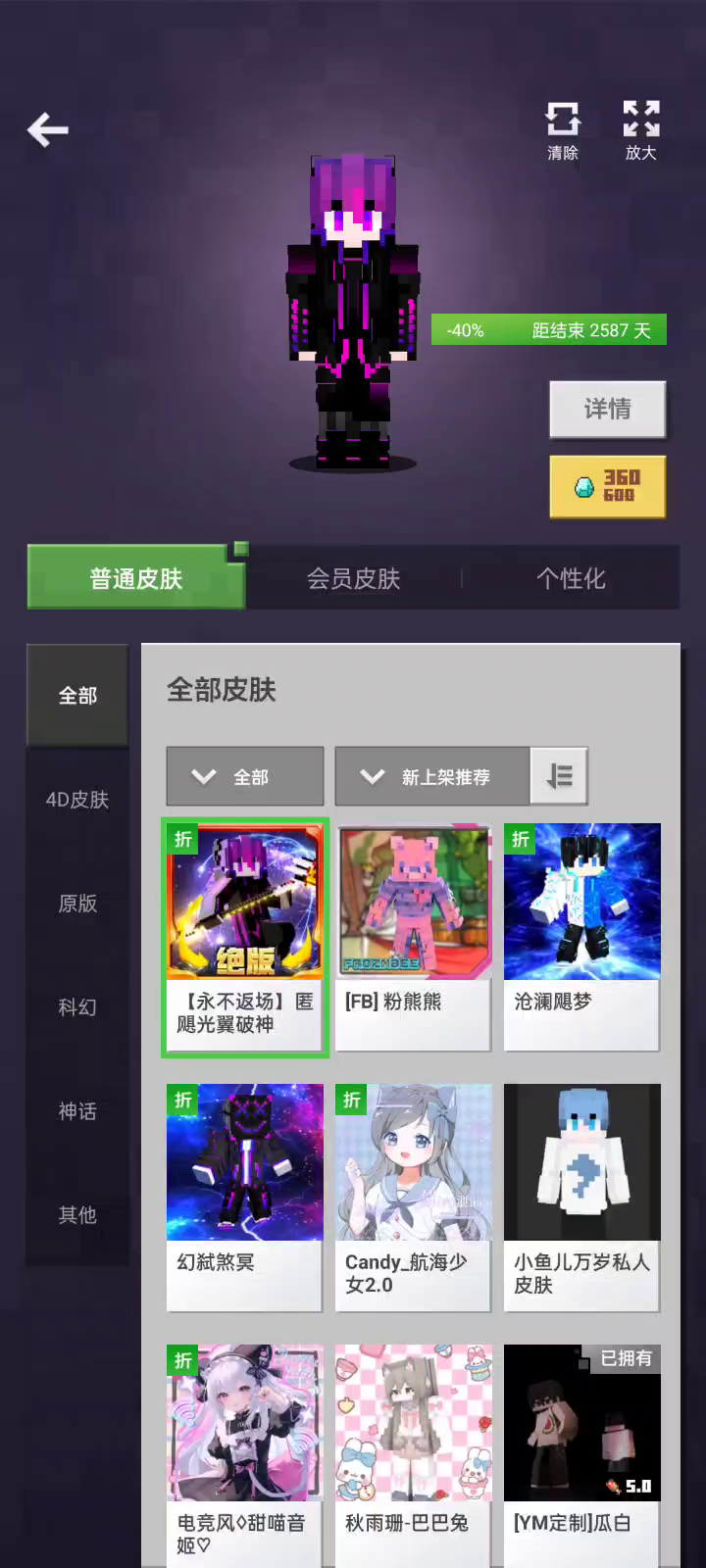Select the 小鱼儿万岁私人皮肤 card
Screen dimensions: 706x1568
[581, 1197]
